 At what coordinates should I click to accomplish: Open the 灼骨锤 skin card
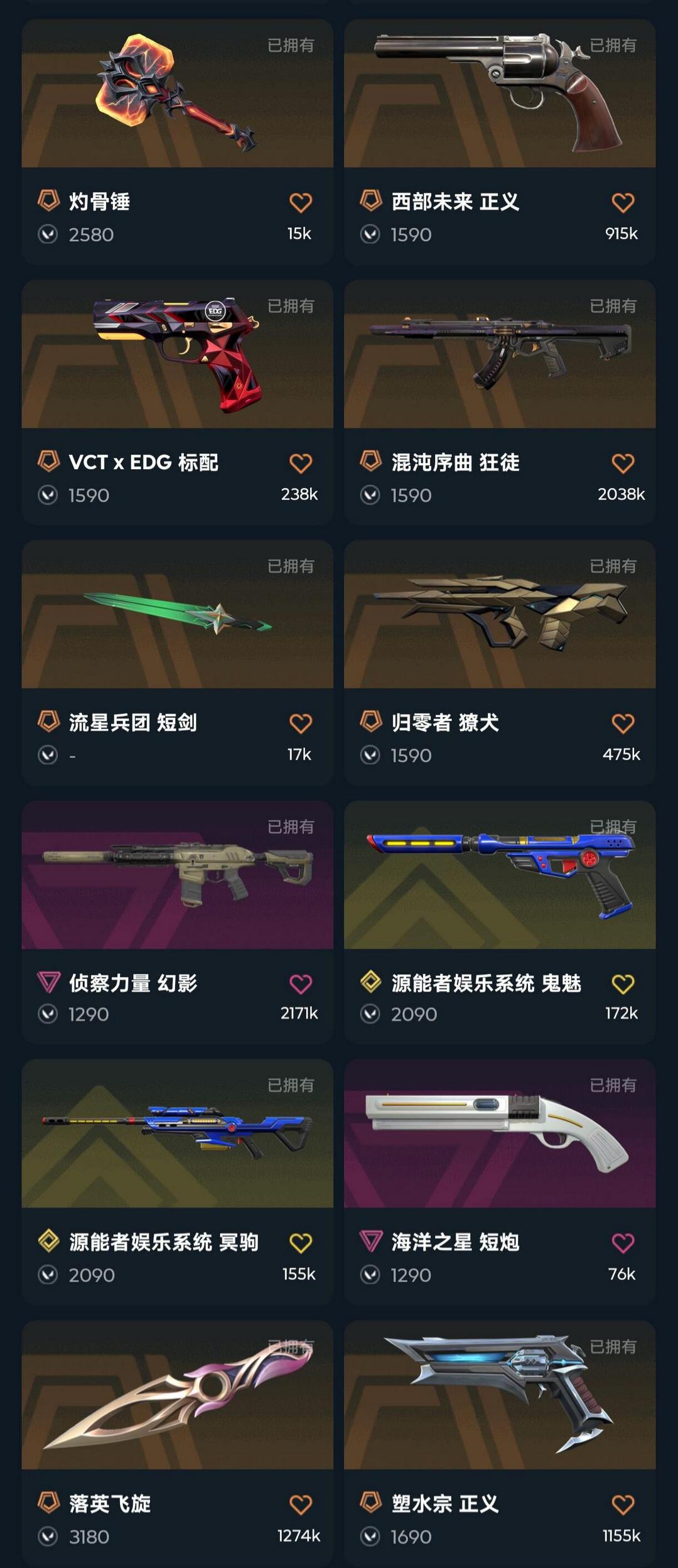(177, 94)
